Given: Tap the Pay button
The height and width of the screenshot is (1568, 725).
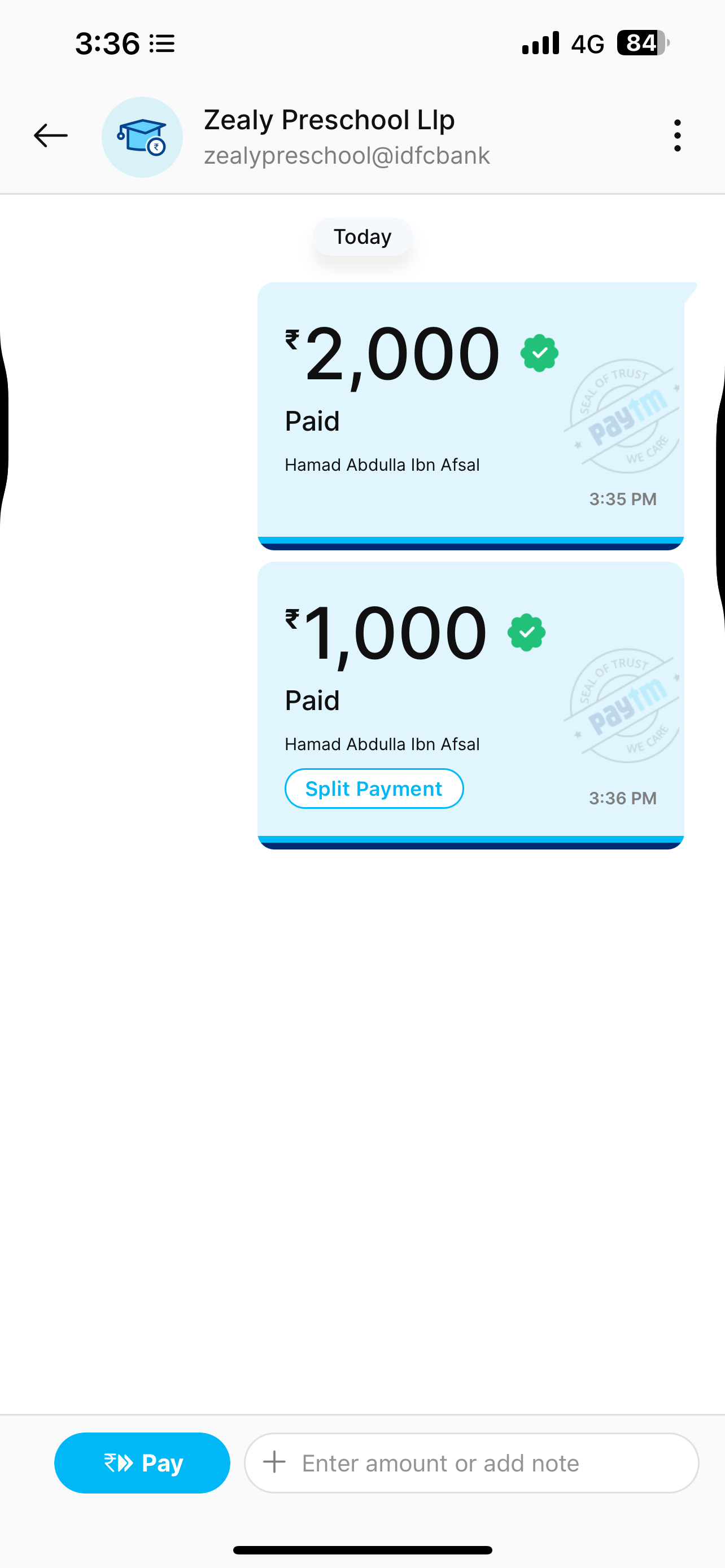Looking at the screenshot, I should [142, 1462].
